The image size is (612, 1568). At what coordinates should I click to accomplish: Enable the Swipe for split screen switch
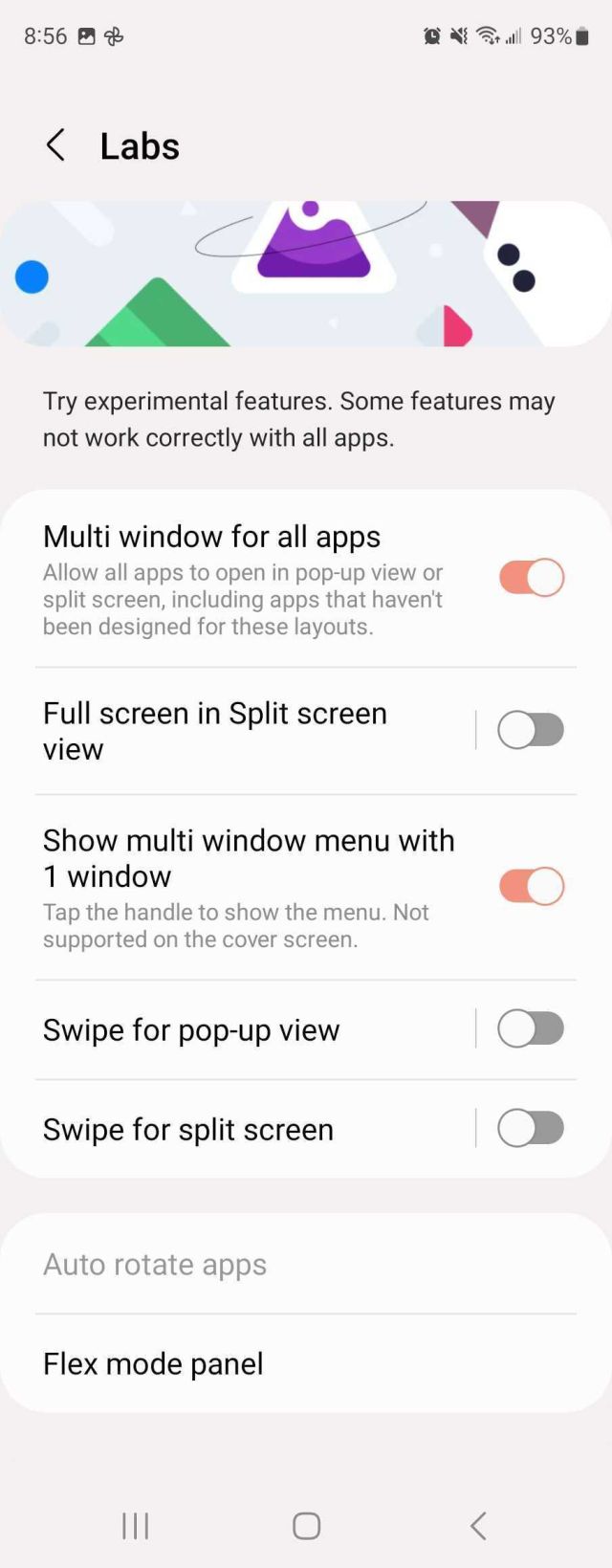(x=531, y=1129)
